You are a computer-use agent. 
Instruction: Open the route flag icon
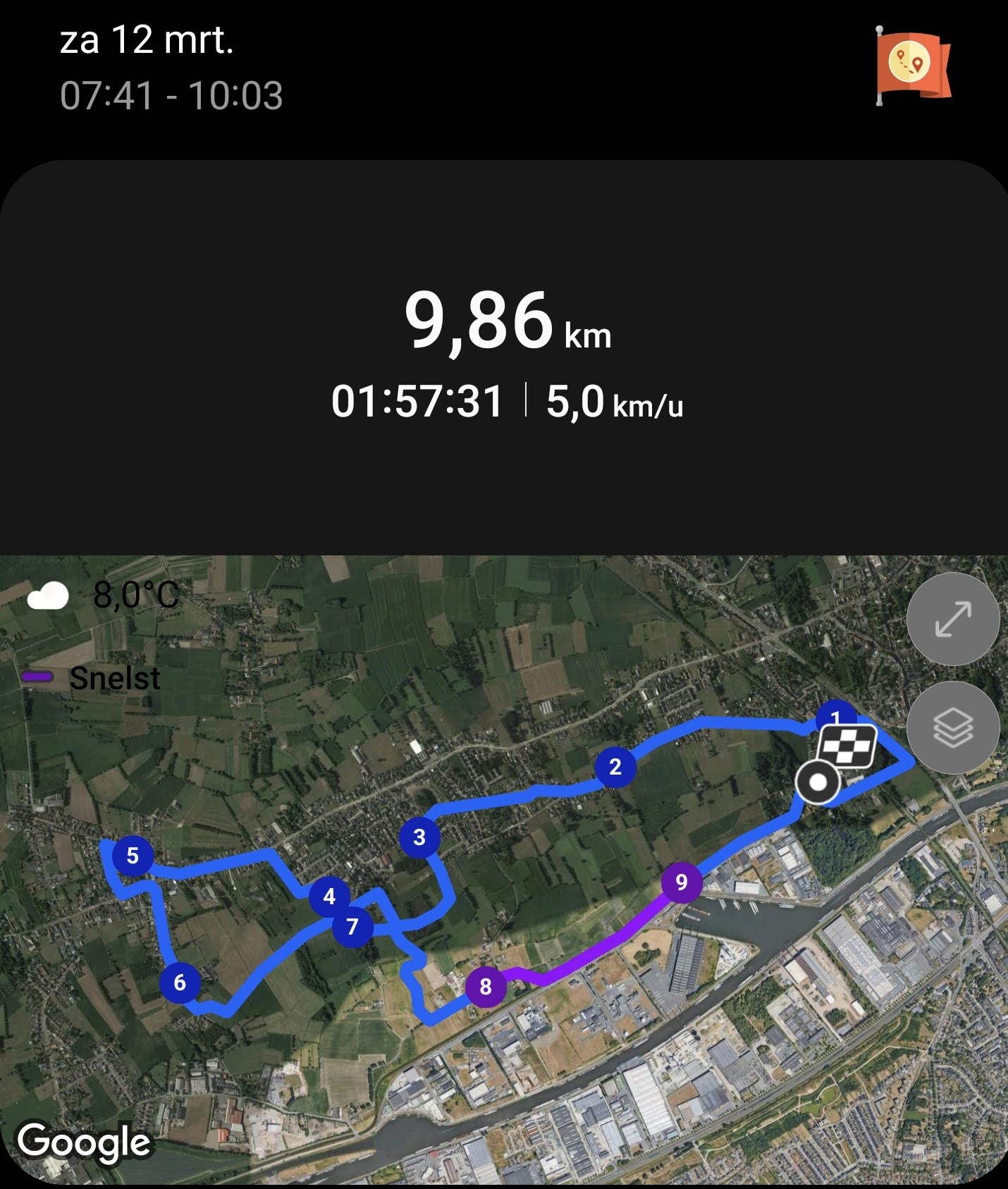[913, 66]
